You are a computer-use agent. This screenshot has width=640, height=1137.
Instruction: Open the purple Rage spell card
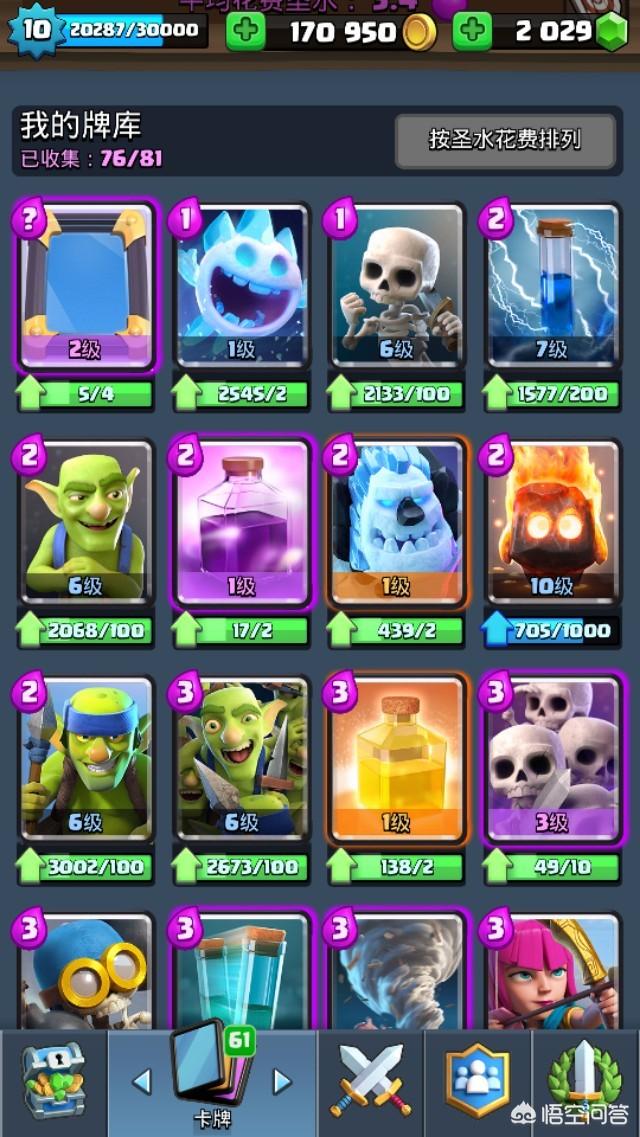[x=241, y=523]
